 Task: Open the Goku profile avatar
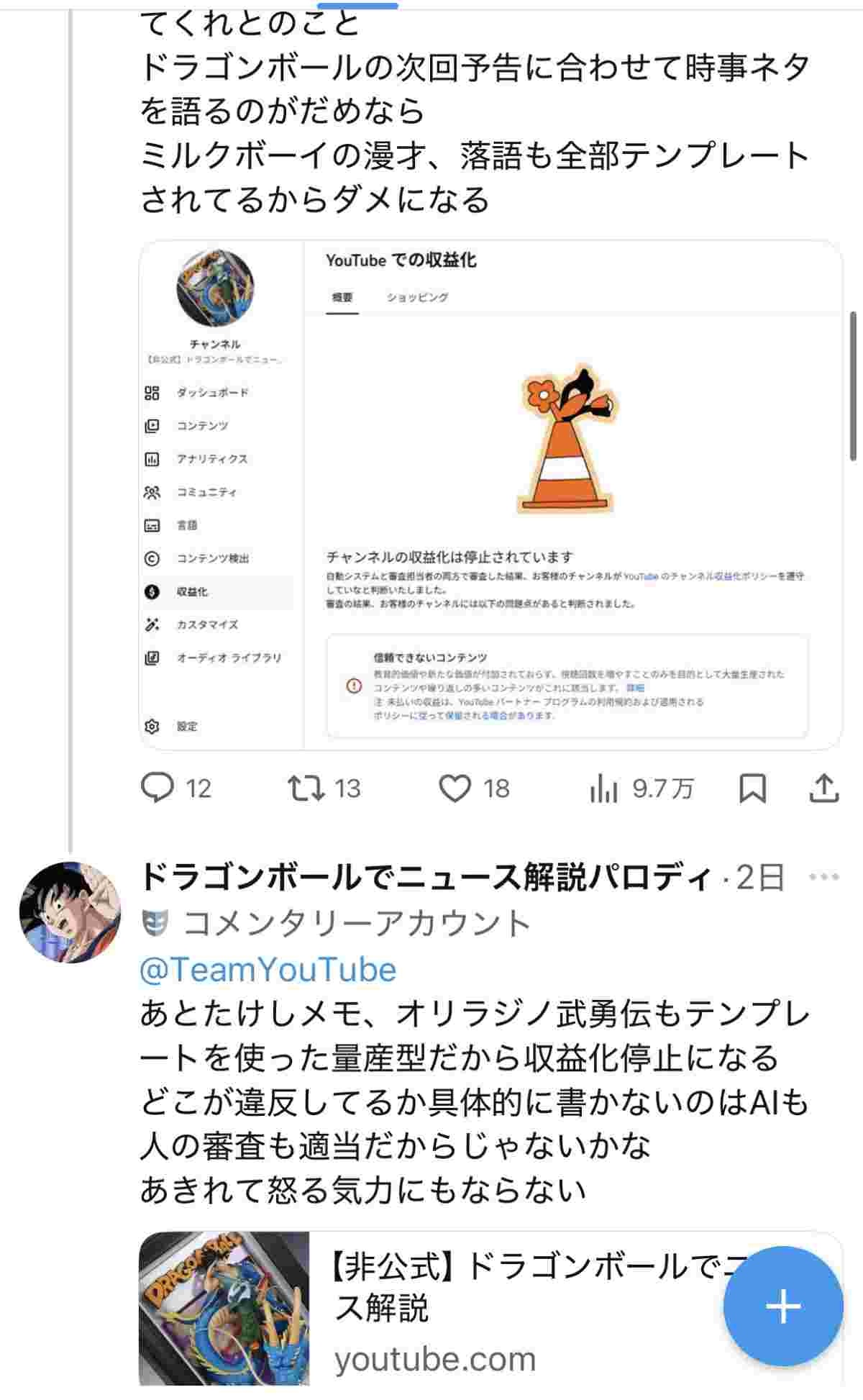[70, 912]
